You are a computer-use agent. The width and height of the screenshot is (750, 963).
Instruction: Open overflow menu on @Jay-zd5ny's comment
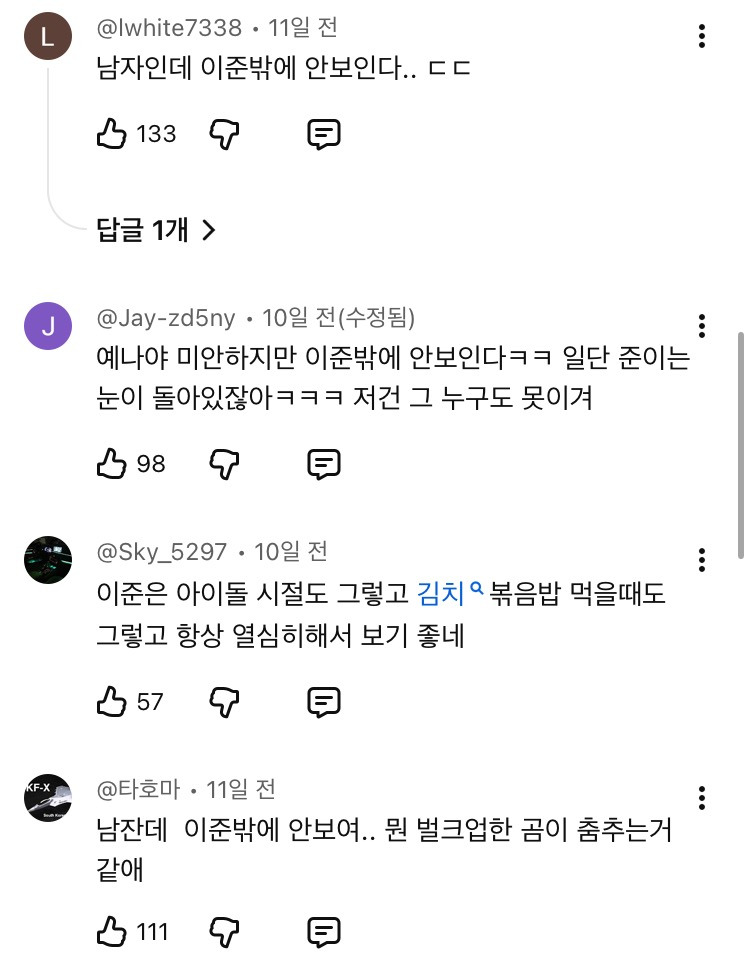point(701,326)
